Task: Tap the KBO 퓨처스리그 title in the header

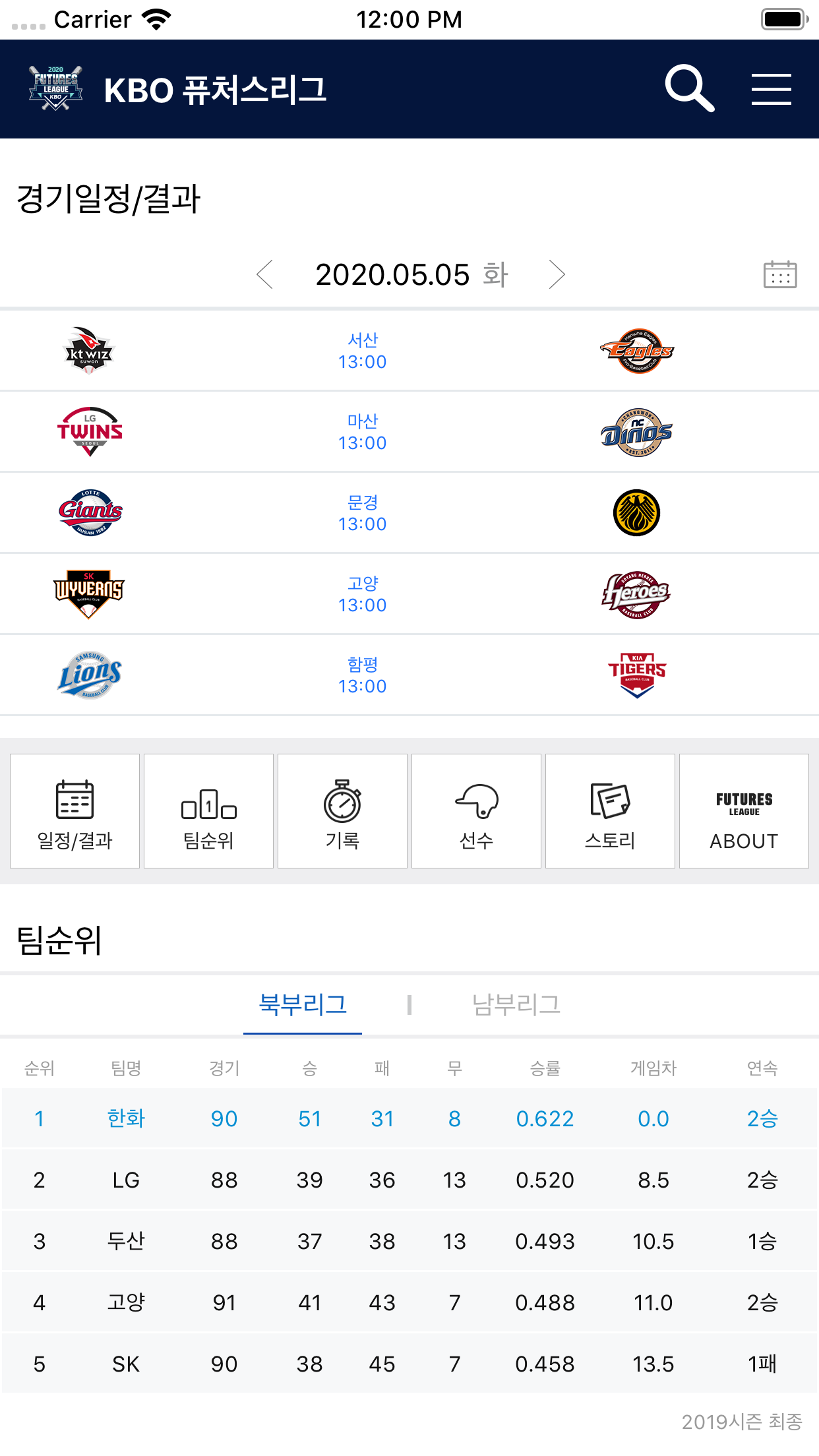Action: [x=215, y=90]
